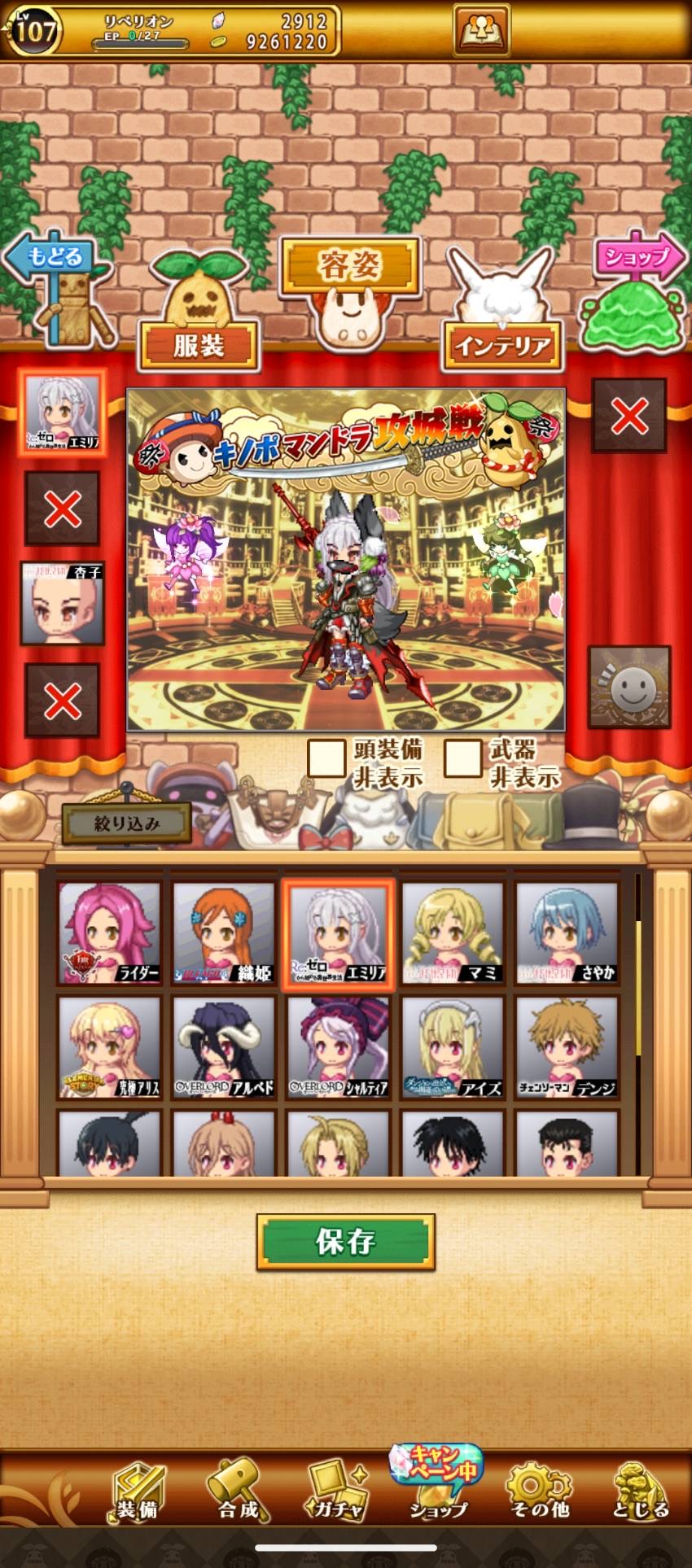Toggle the 武器 非表示 checkbox
Viewport: 692px width, 1568px height.
coord(463,758)
